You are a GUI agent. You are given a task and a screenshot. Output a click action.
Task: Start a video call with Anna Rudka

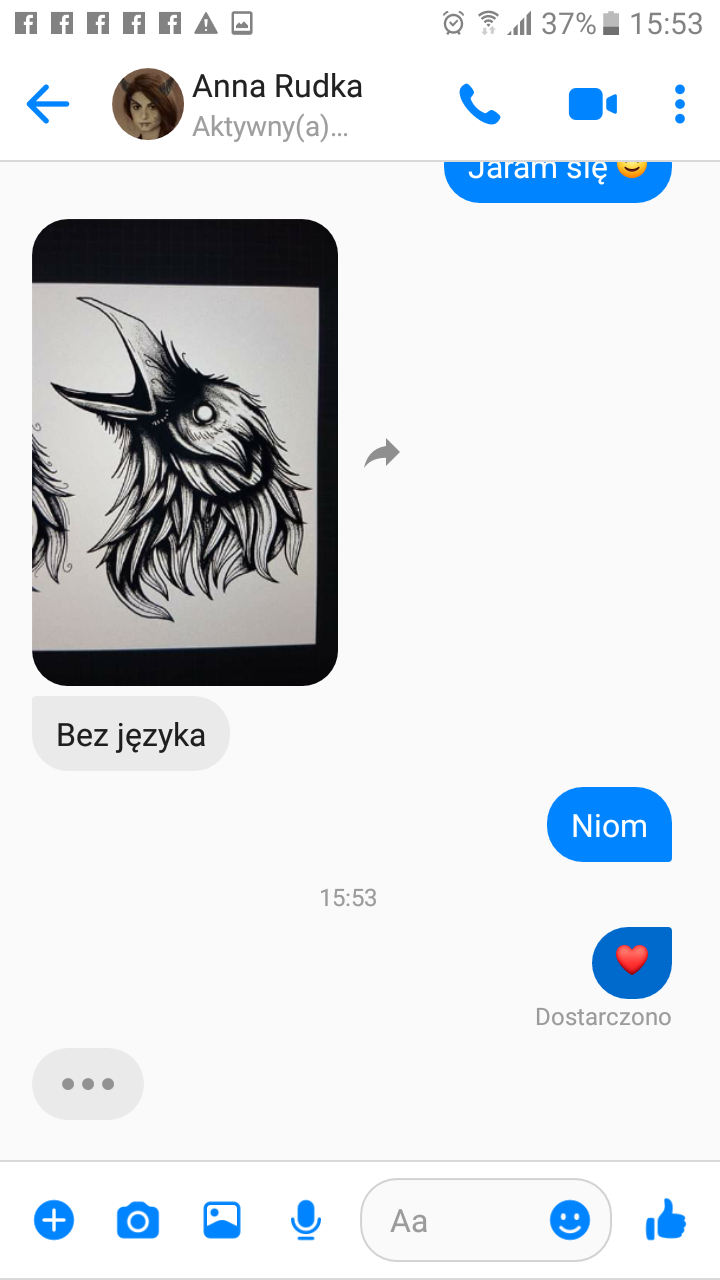(x=592, y=104)
